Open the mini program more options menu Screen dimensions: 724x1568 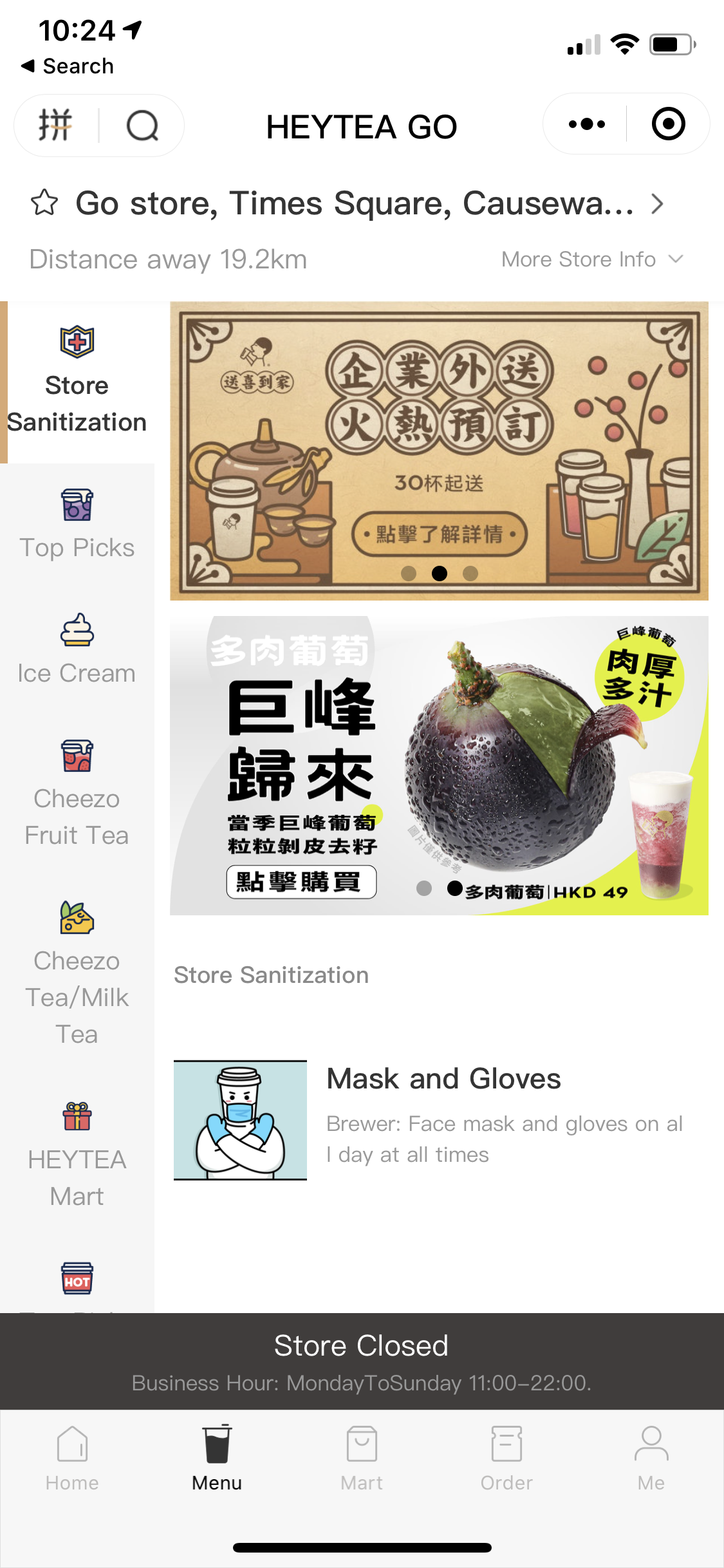(x=586, y=124)
